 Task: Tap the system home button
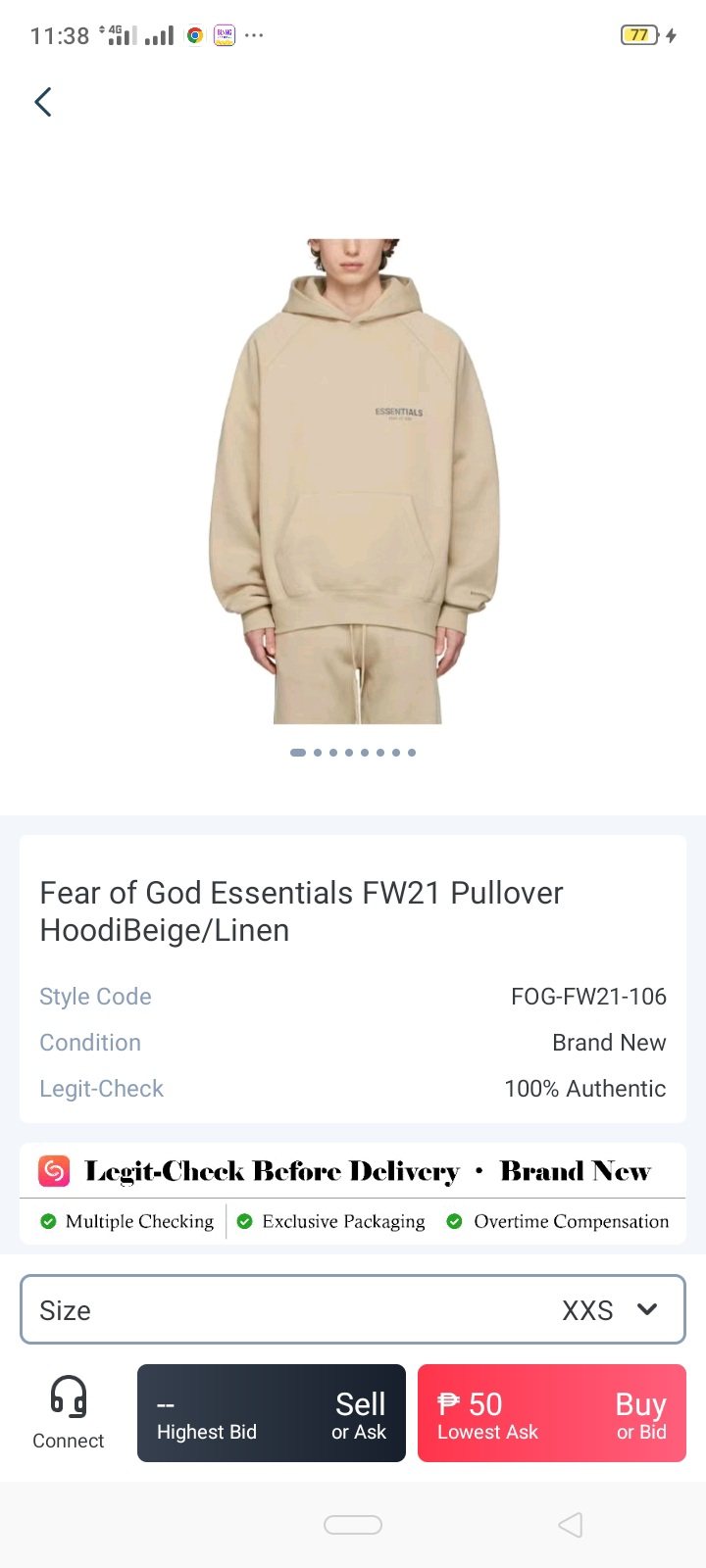coord(353,1524)
